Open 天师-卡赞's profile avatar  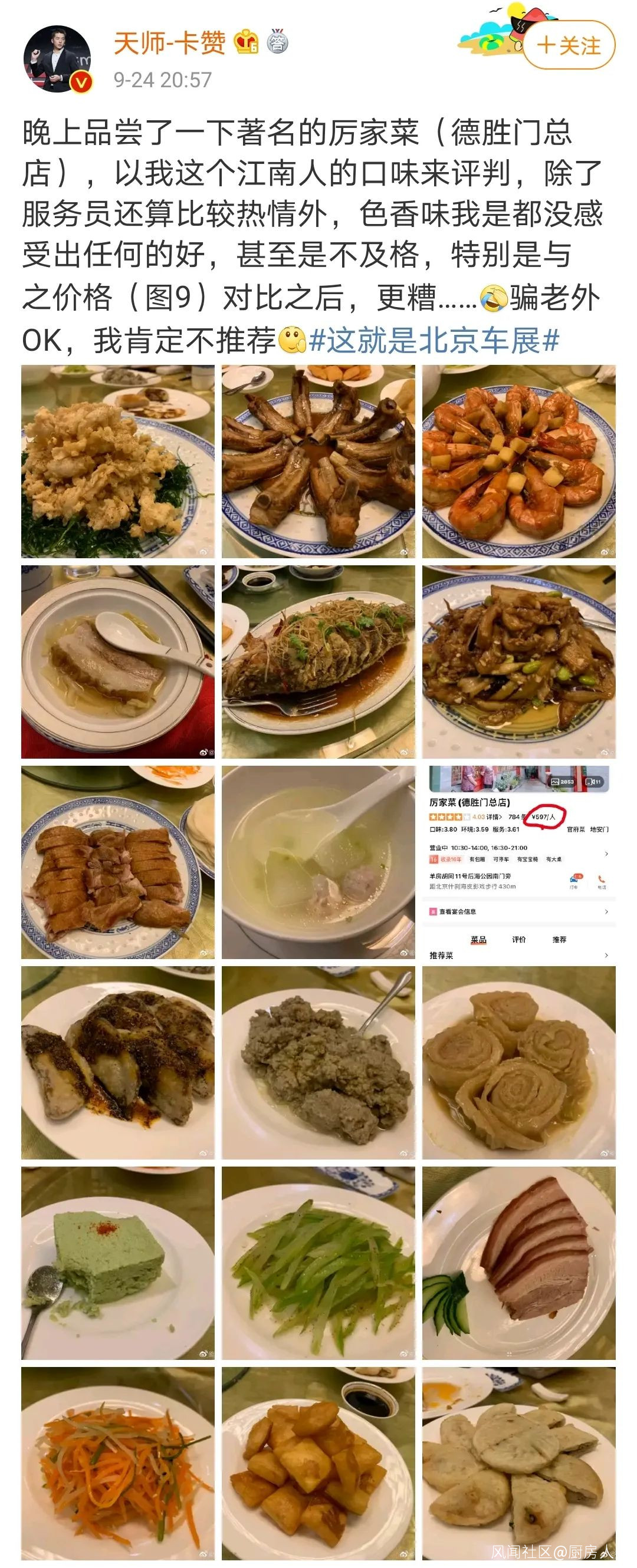58,59
